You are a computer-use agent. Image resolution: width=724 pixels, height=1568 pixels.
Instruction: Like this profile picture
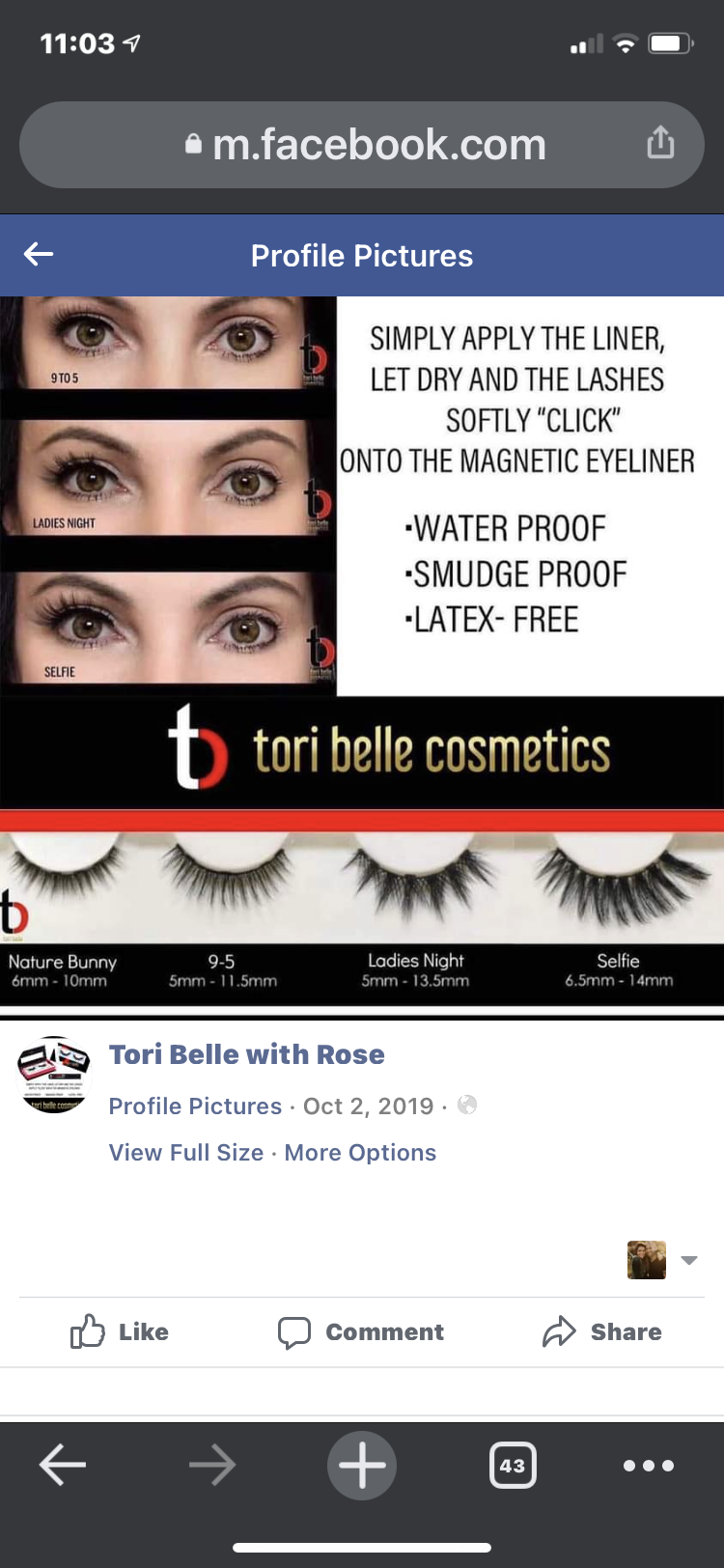pyautogui.click(x=120, y=1332)
